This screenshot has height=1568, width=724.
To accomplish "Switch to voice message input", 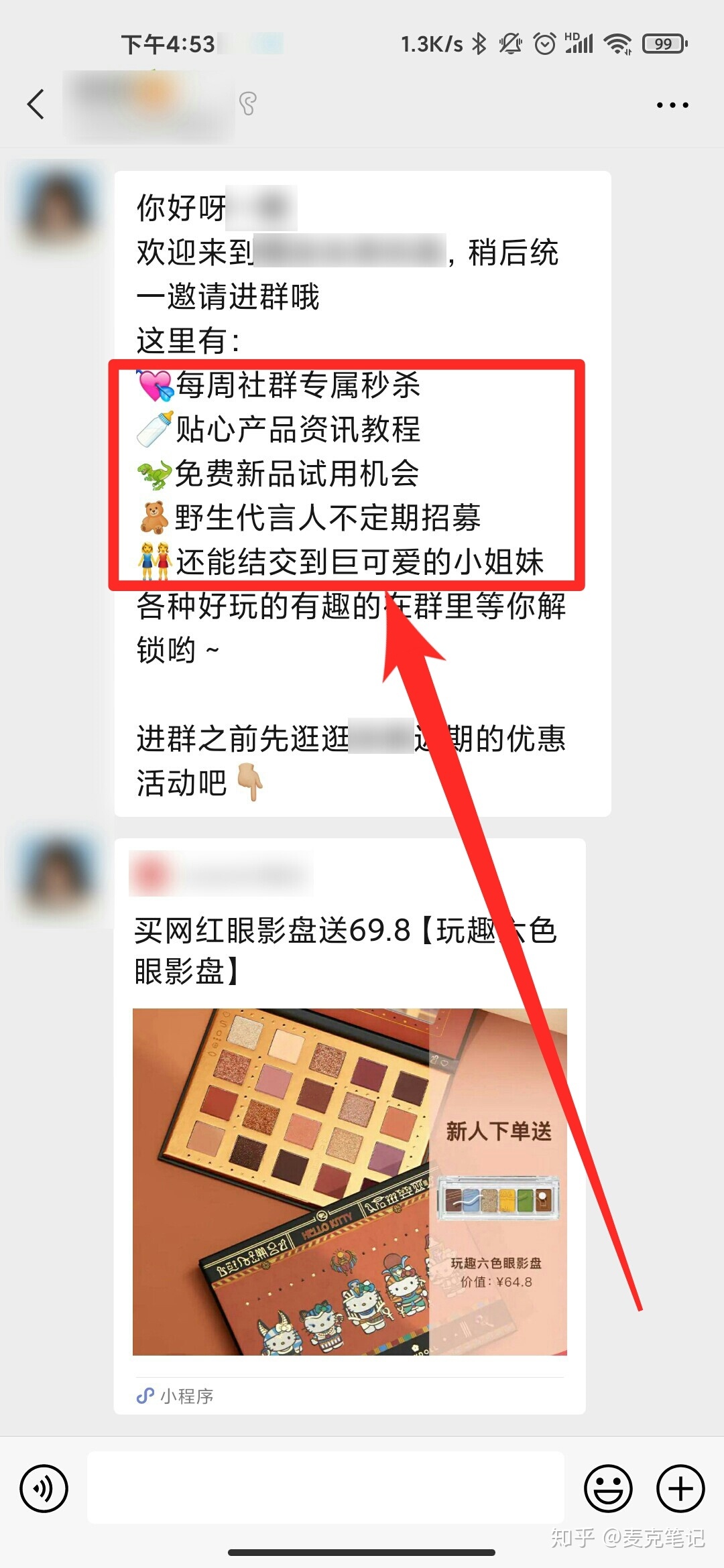I will (44, 1489).
